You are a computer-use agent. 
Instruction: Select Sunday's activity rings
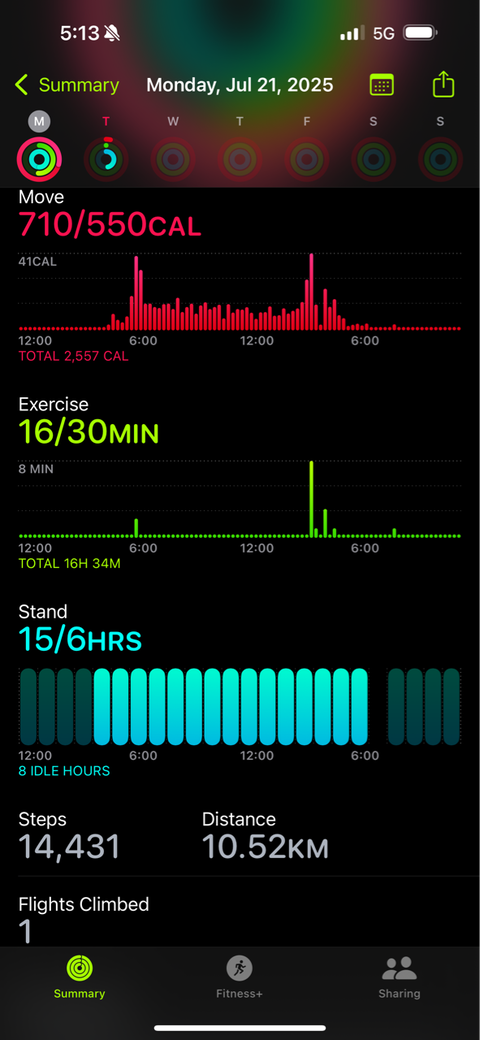tap(440, 159)
